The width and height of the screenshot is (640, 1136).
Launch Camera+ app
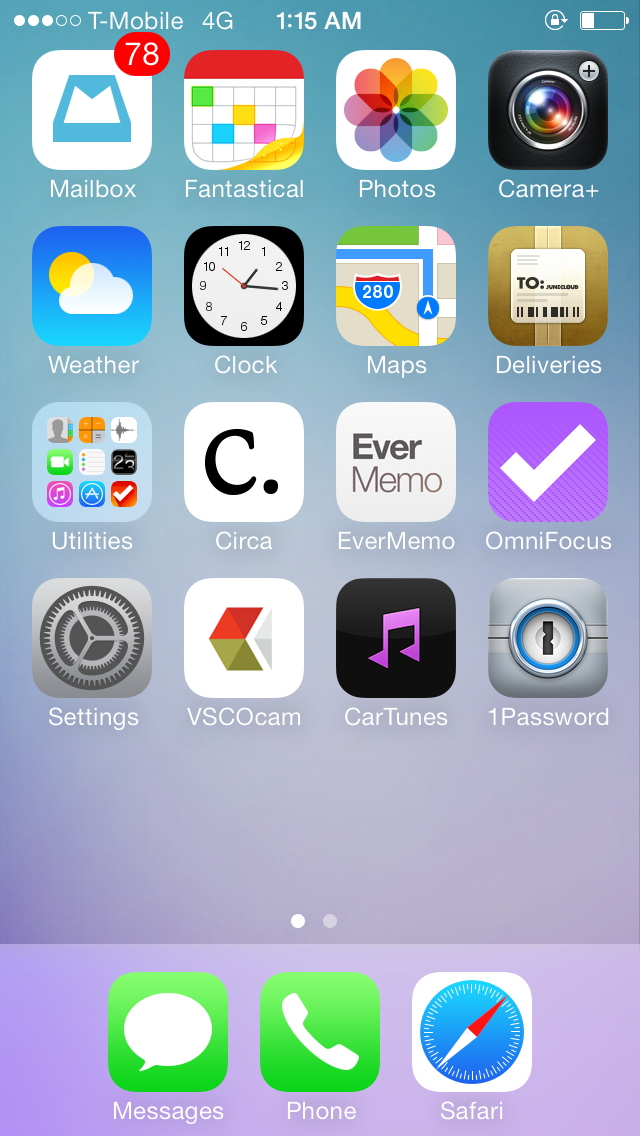[548, 110]
